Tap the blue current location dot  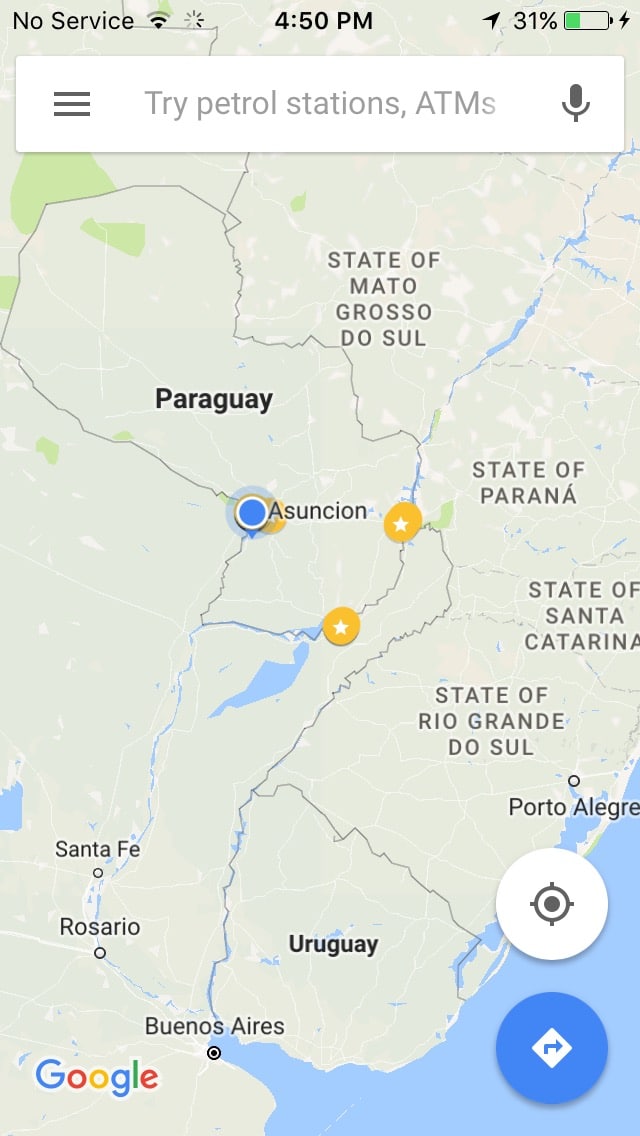253,513
